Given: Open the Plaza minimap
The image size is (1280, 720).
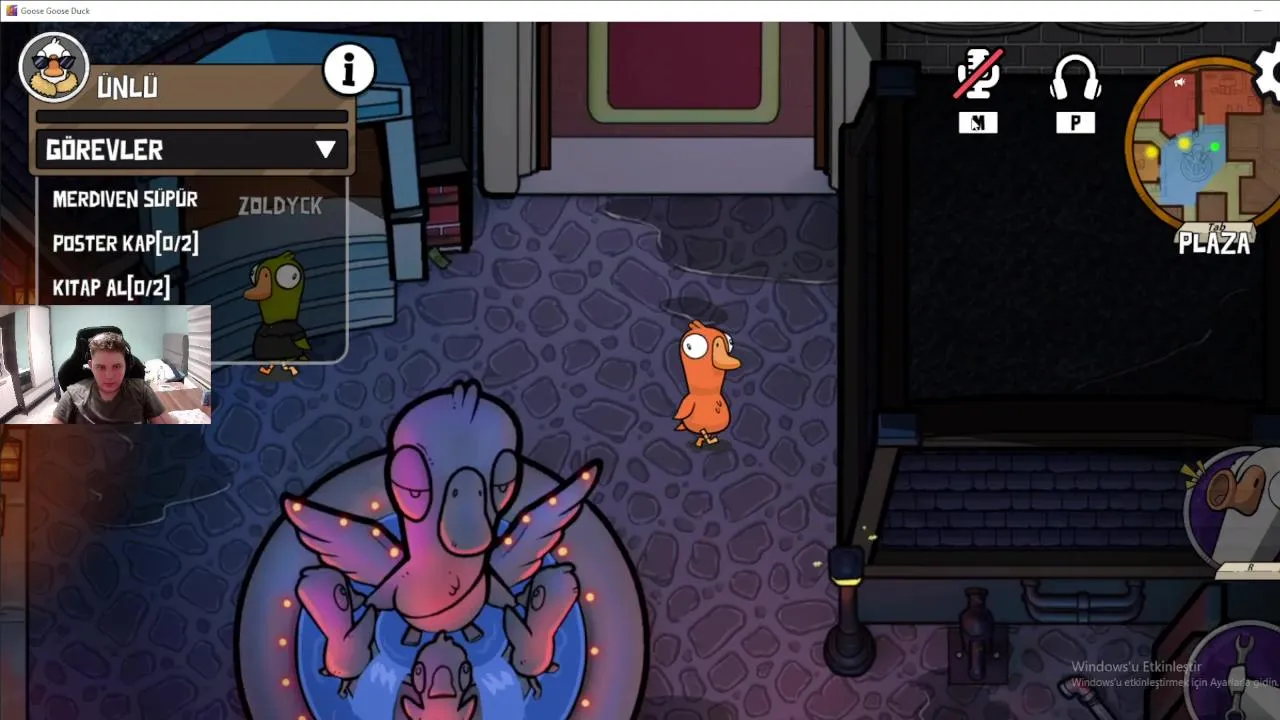Looking at the screenshot, I should pyautogui.click(x=1200, y=145).
